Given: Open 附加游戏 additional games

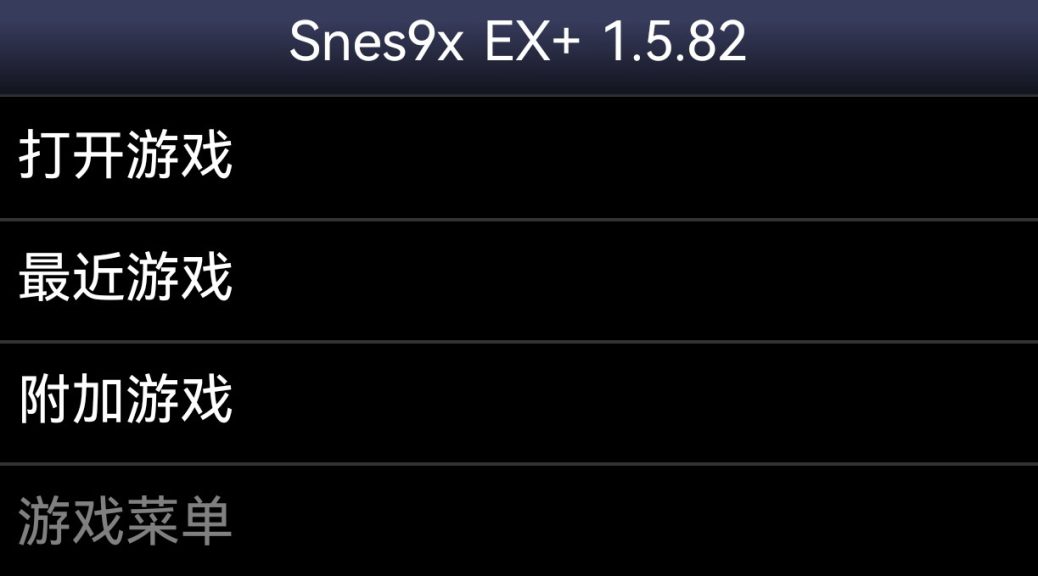Looking at the screenshot, I should tap(126, 401).
